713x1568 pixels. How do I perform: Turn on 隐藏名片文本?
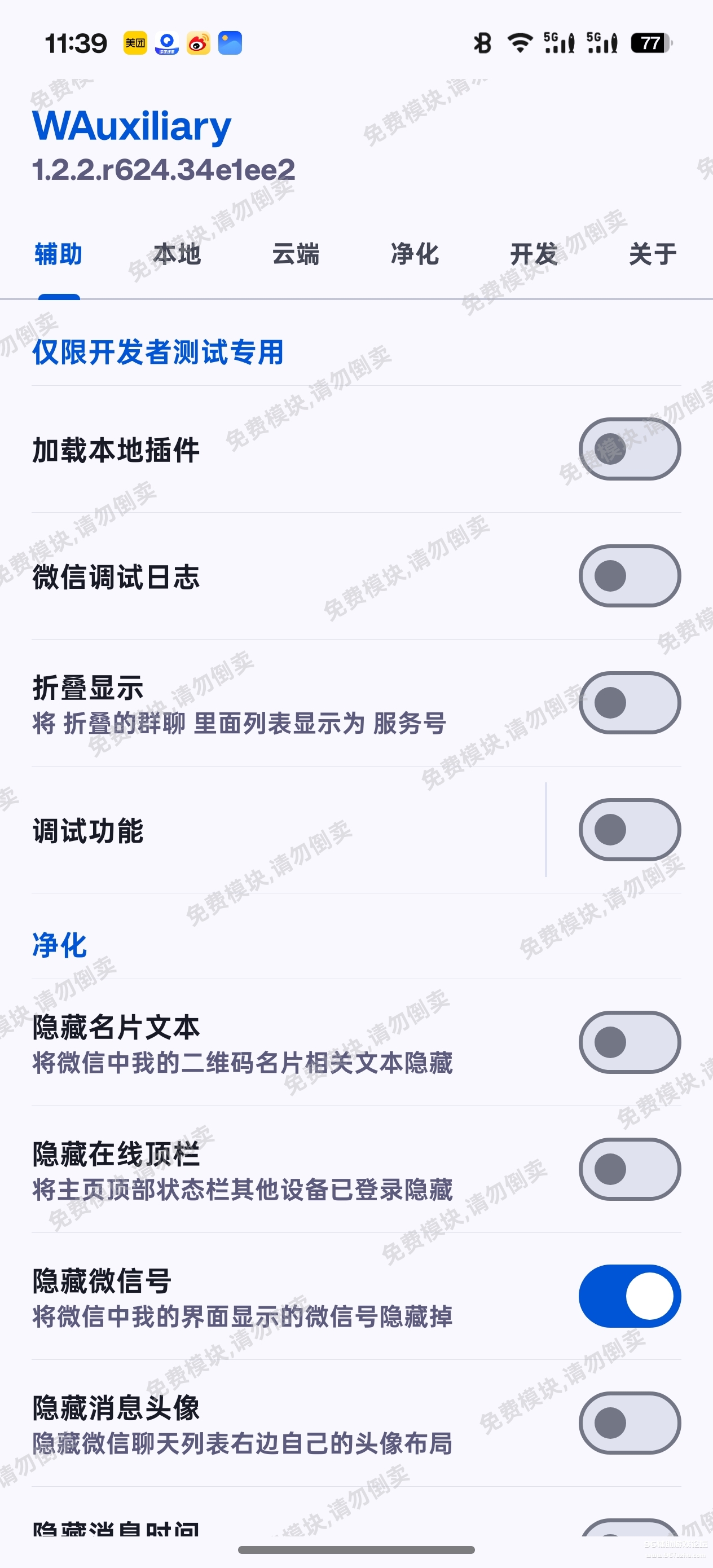click(x=630, y=1042)
